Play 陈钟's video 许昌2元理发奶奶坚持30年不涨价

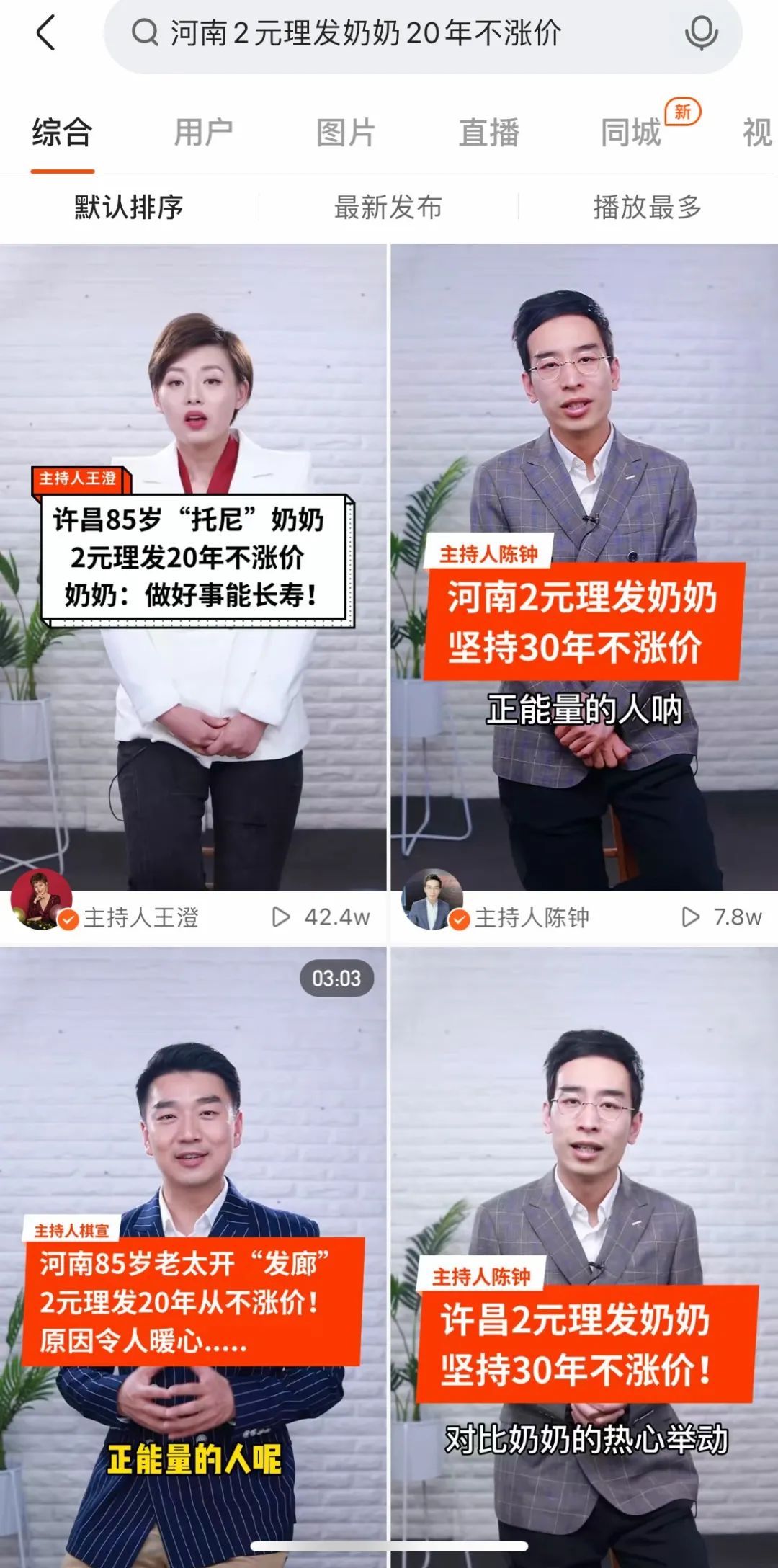pos(583,1254)
